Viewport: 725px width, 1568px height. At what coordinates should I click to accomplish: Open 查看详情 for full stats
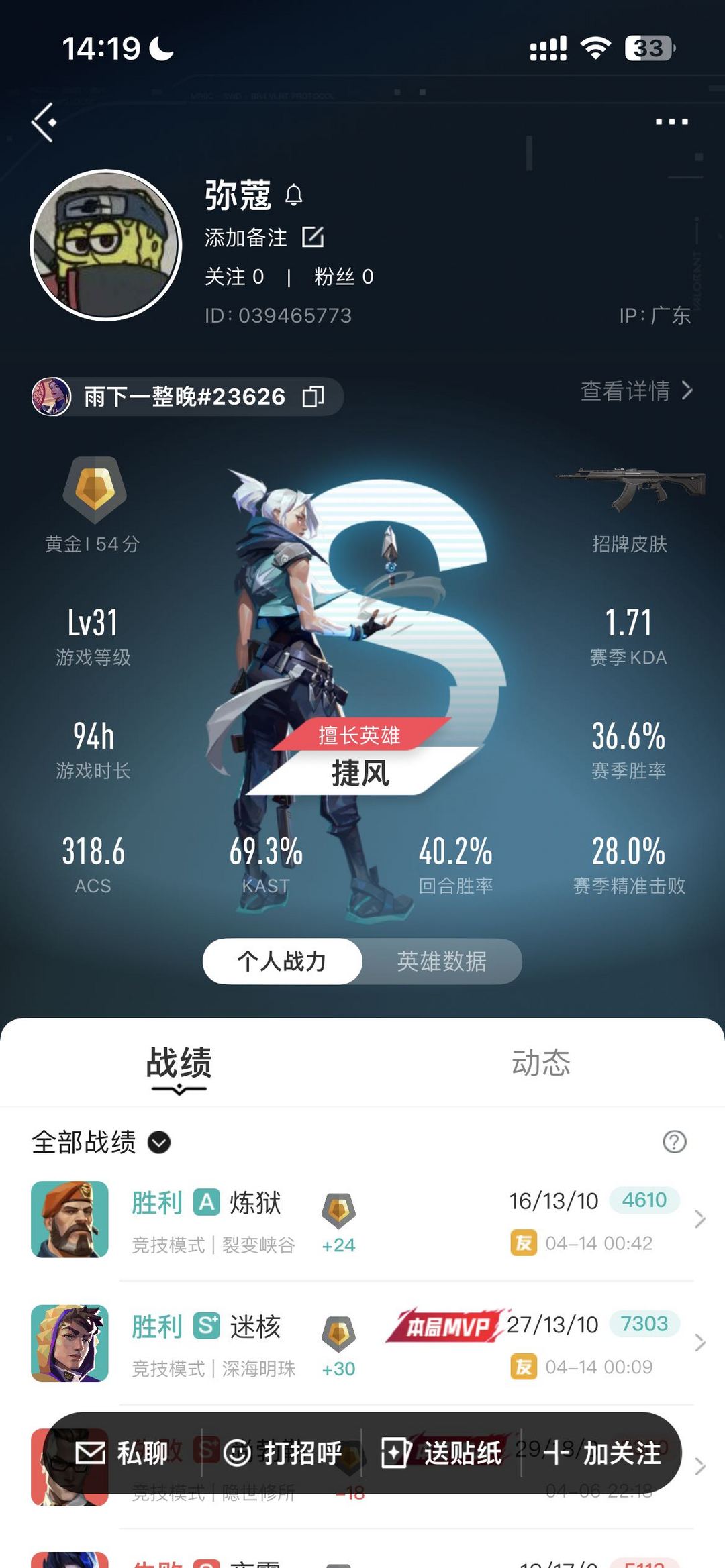(x=635, y=390)
